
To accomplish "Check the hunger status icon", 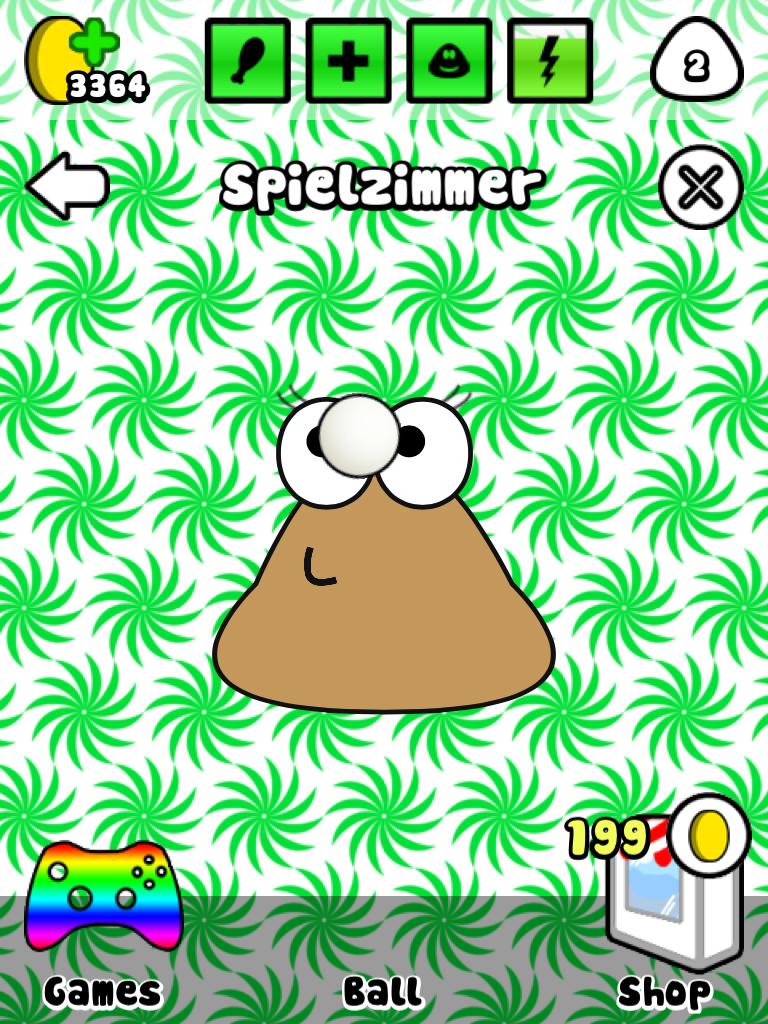I will [247, 60].
